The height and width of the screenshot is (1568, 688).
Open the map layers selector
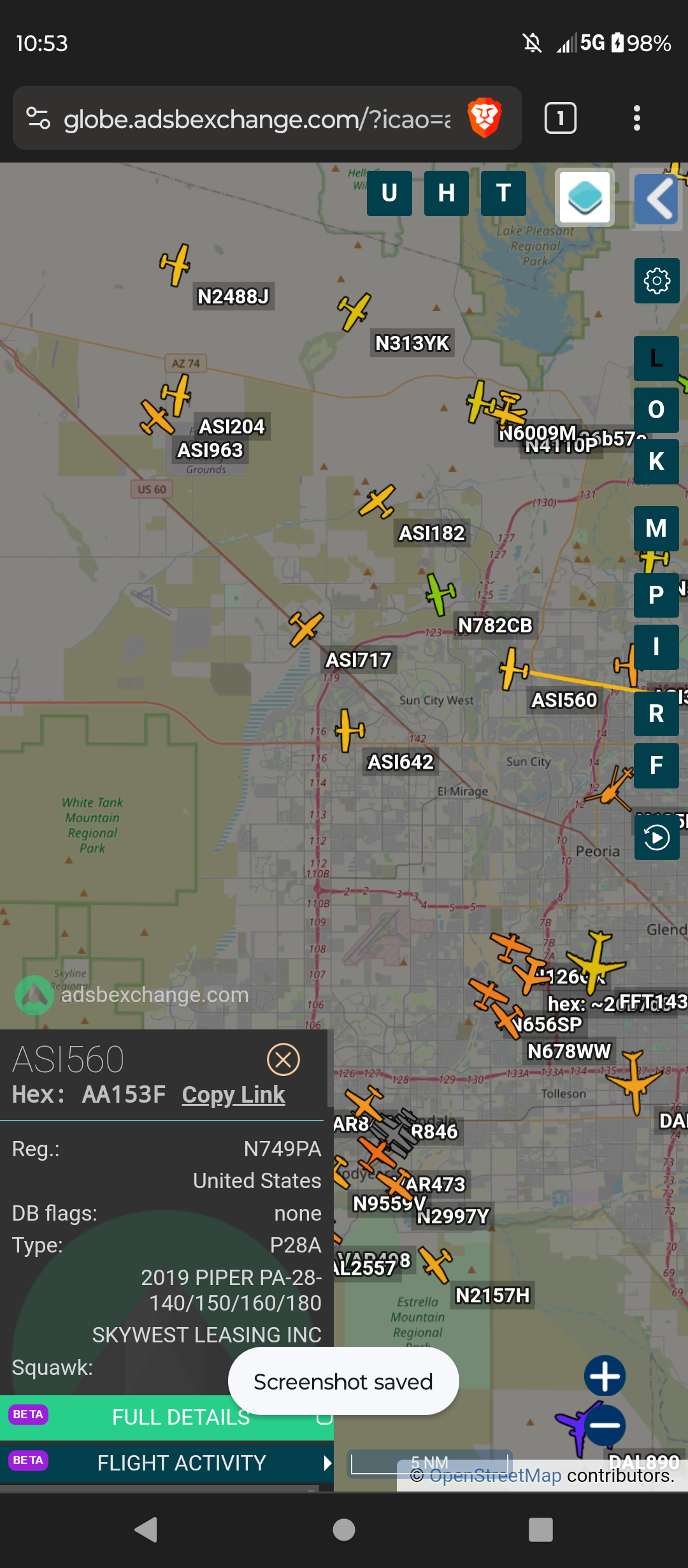point(585,197)
